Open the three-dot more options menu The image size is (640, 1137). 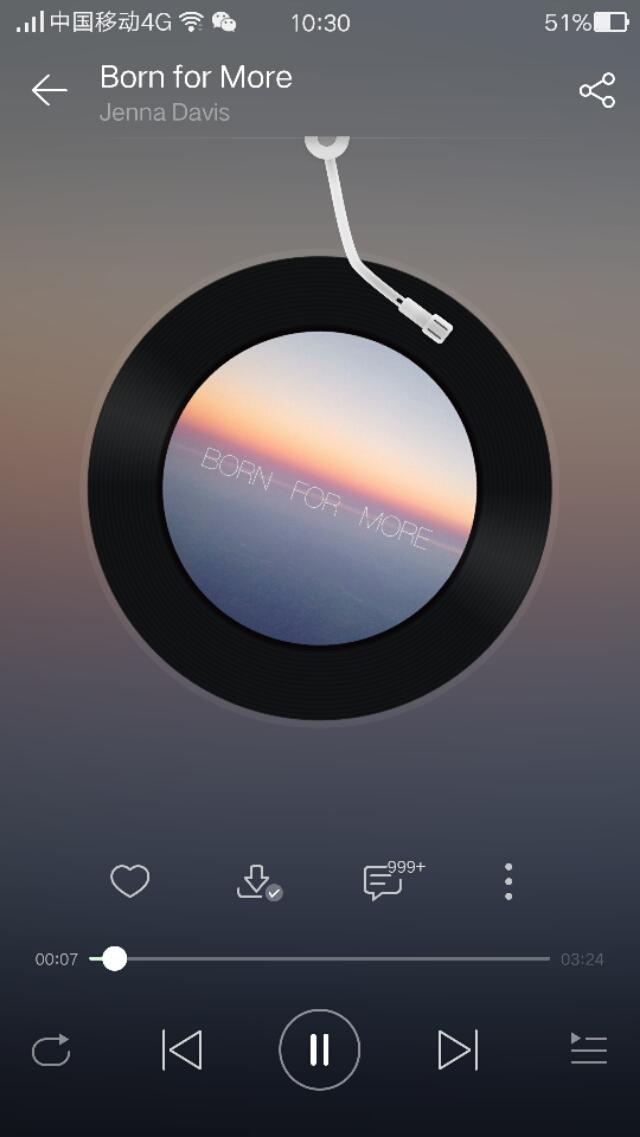pos(509,882)
